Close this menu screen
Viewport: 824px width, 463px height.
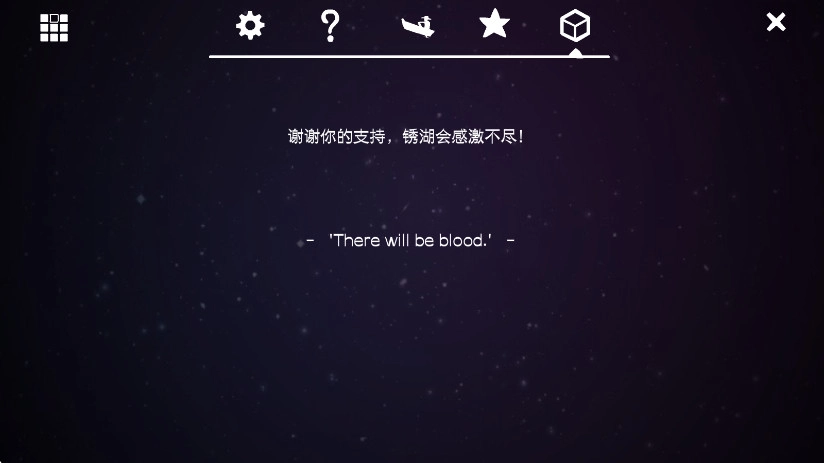pyautogui.click(x=776, y=22)
